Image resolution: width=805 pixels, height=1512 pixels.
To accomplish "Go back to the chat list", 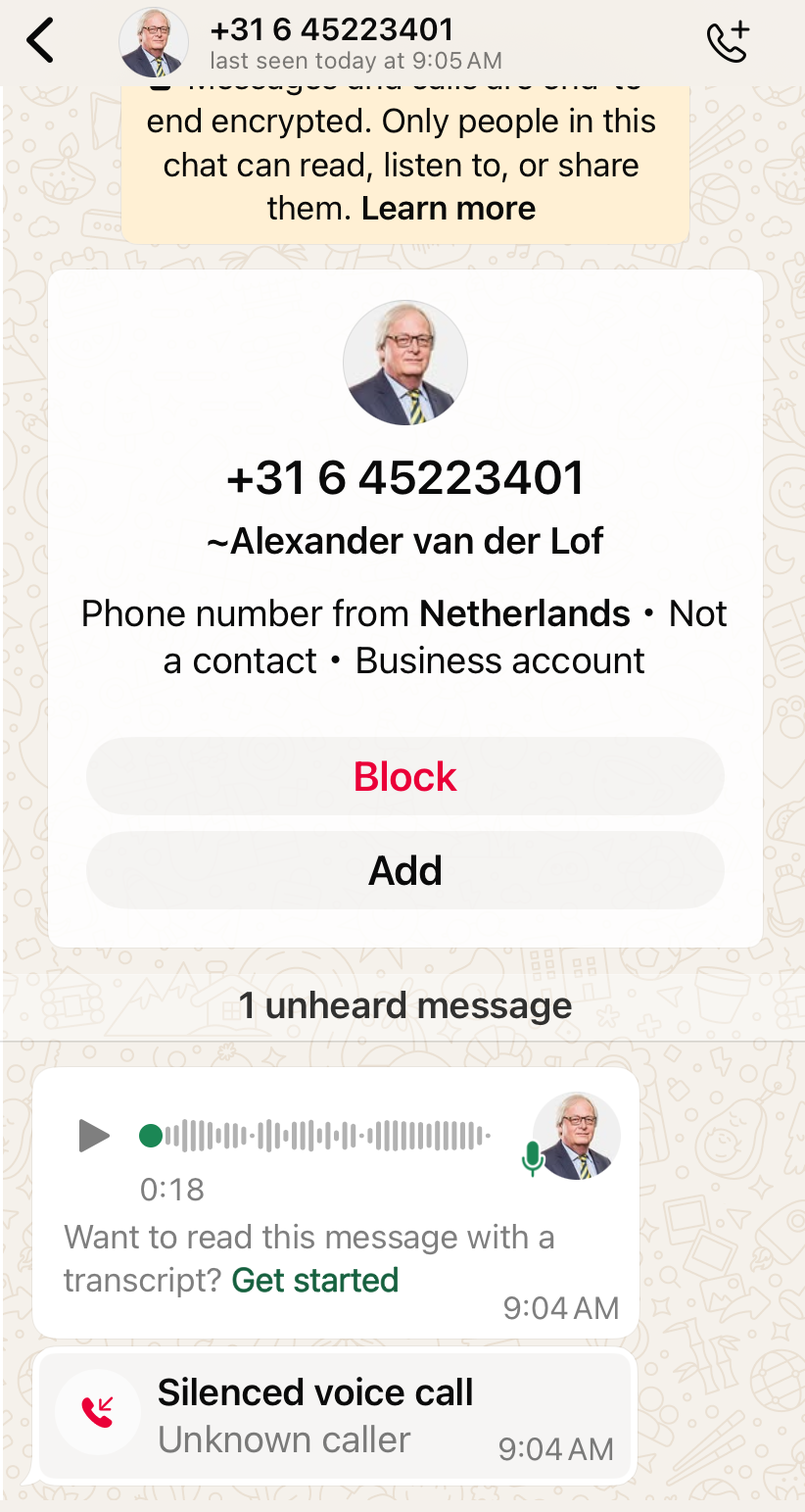I will point(40,41).
